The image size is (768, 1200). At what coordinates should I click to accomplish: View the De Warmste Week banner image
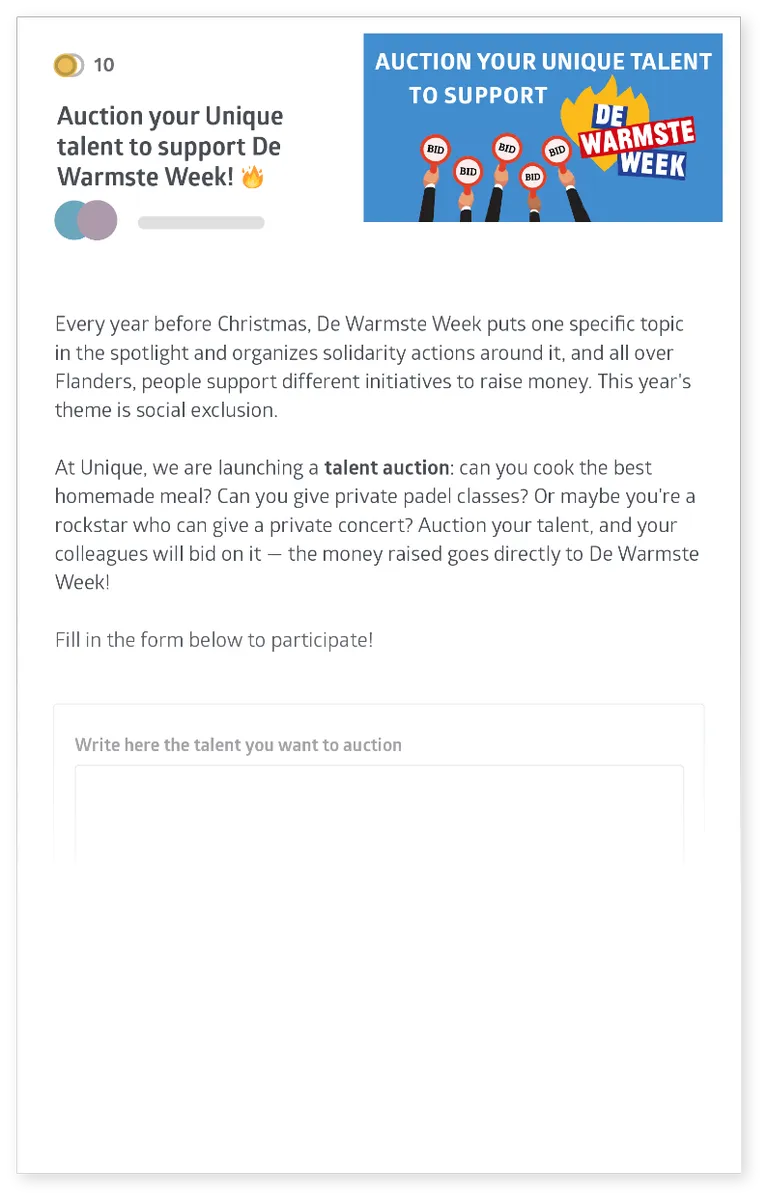coord(542,128)
